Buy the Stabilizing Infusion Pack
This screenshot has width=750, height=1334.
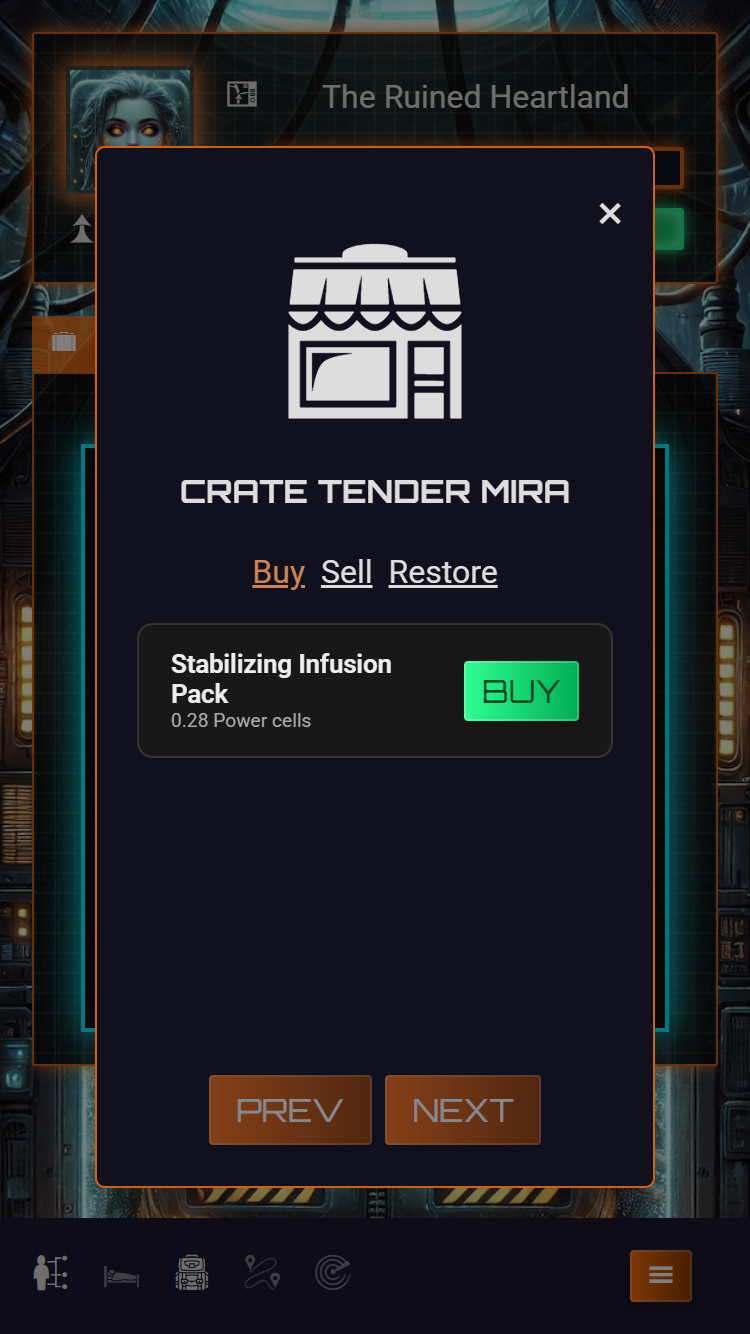click(x=521, y=691)
